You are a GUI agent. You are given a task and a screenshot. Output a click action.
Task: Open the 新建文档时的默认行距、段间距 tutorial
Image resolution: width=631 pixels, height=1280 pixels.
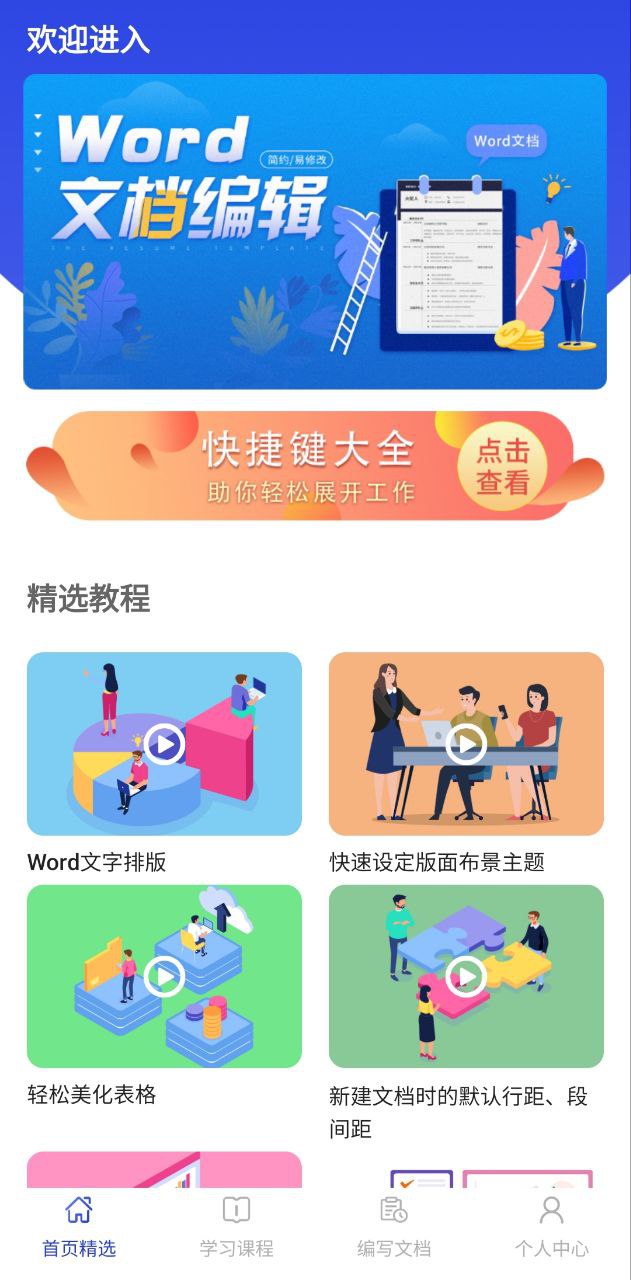(x=466, y=976)
